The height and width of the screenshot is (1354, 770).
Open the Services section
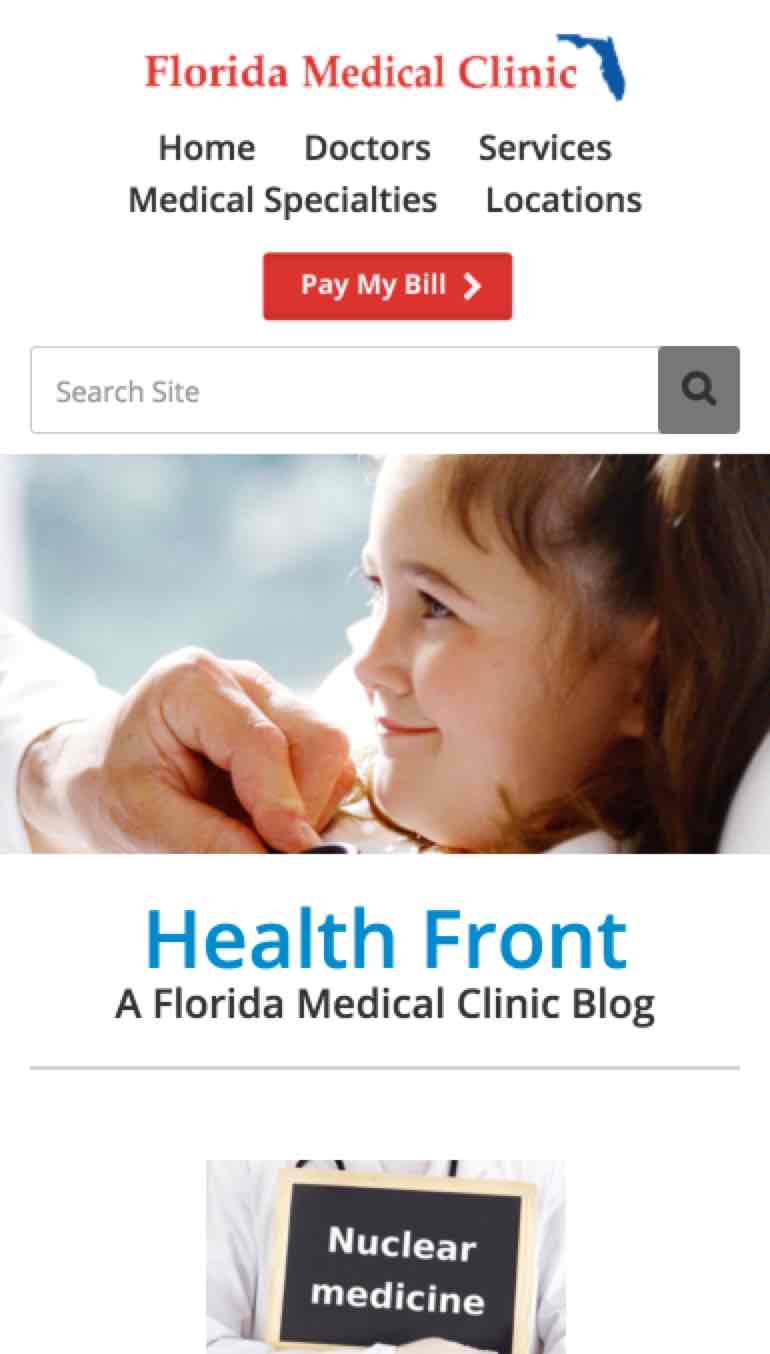click(544, 148)
